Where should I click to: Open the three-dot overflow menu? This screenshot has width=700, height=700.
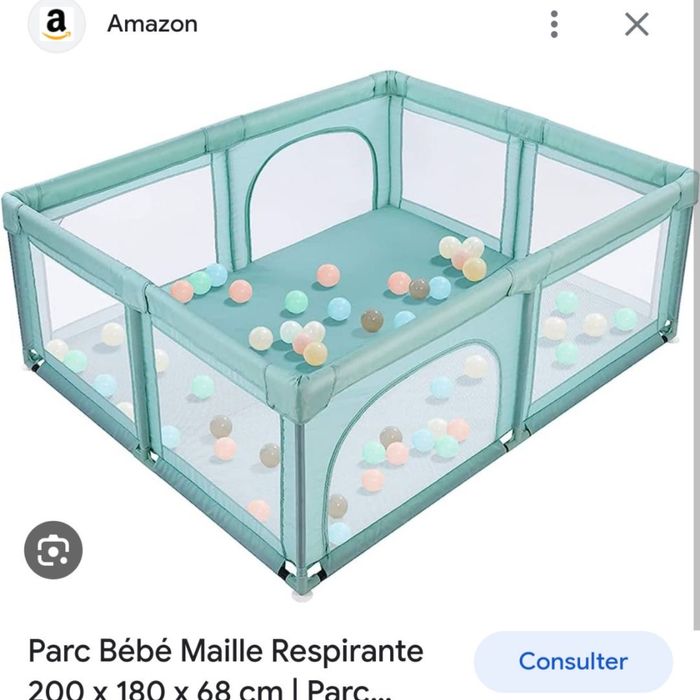coord(554,25)
